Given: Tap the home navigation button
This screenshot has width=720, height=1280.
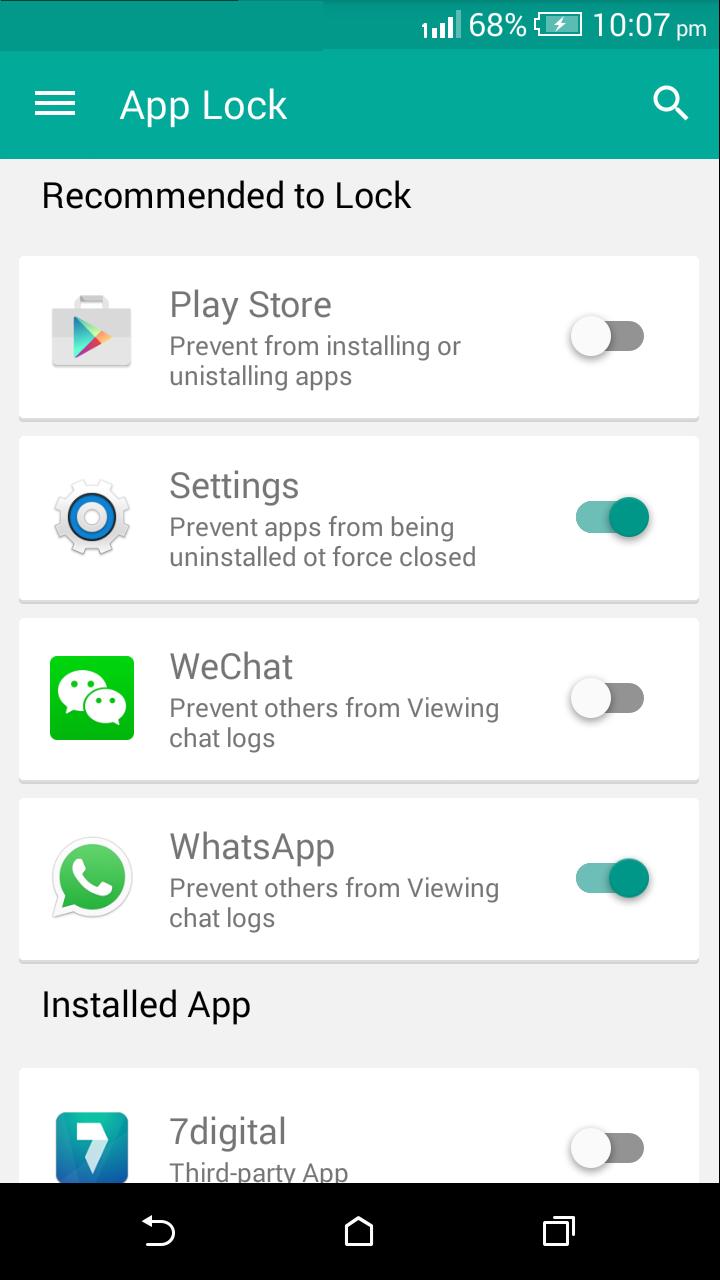Looking at the screenshot, I should [x=358, y=1233].
